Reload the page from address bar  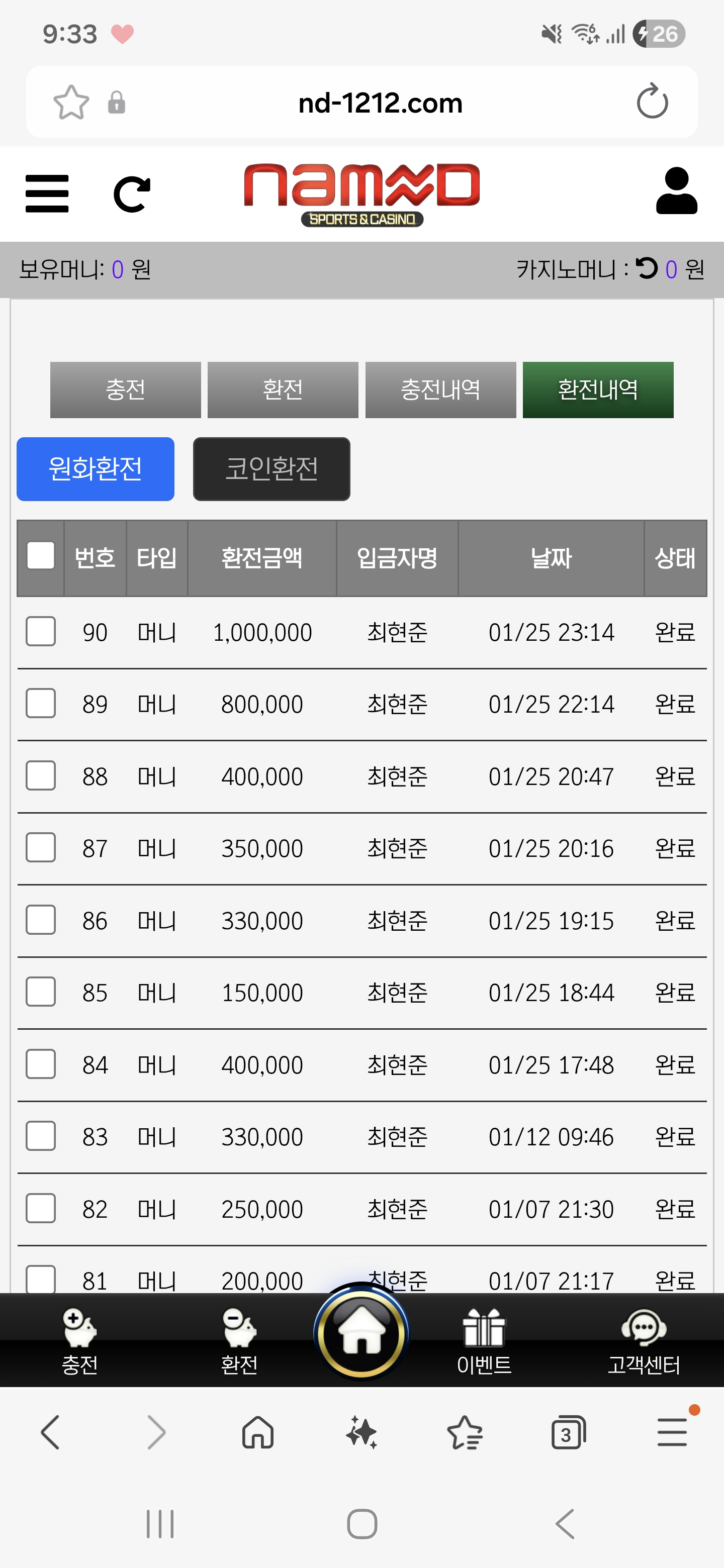652,102
